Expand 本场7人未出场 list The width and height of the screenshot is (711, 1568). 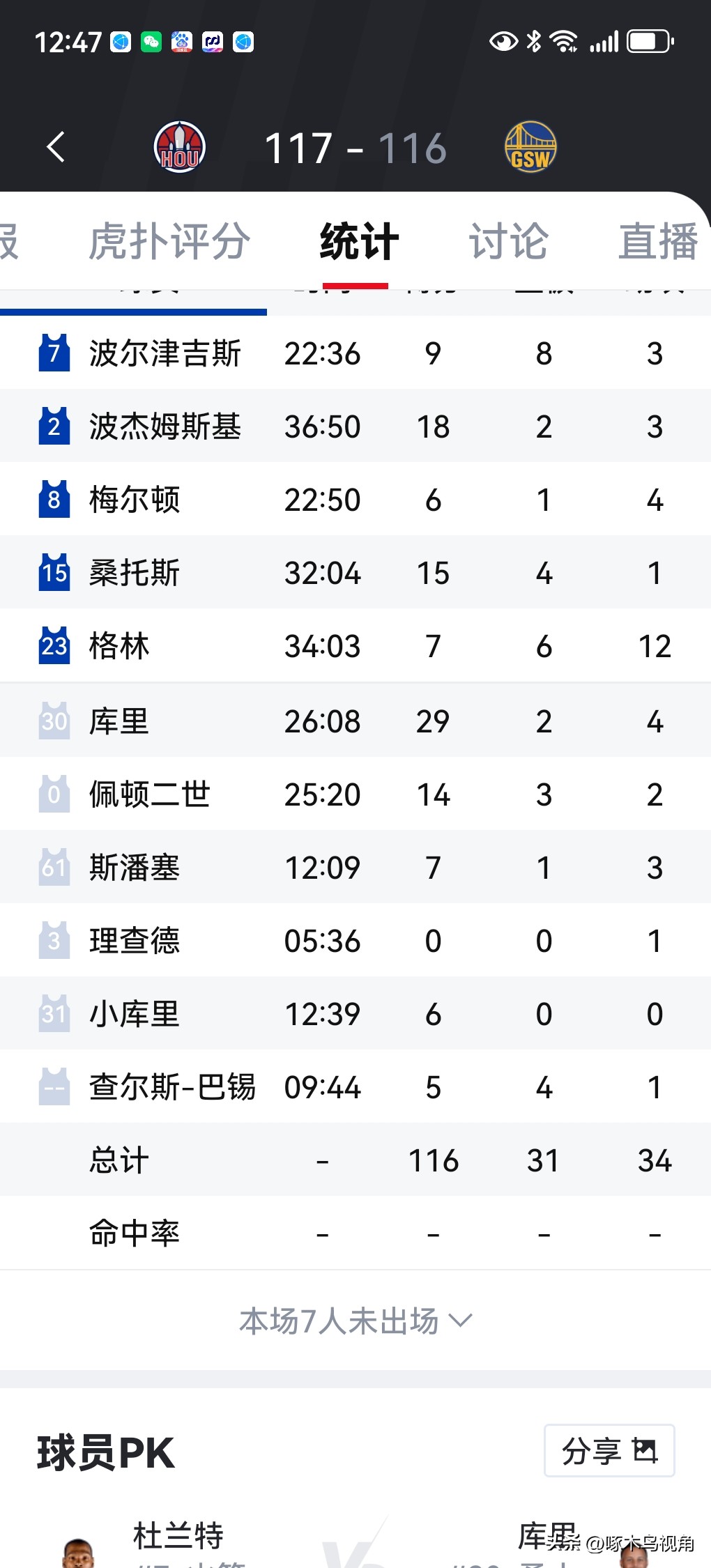355,1321
